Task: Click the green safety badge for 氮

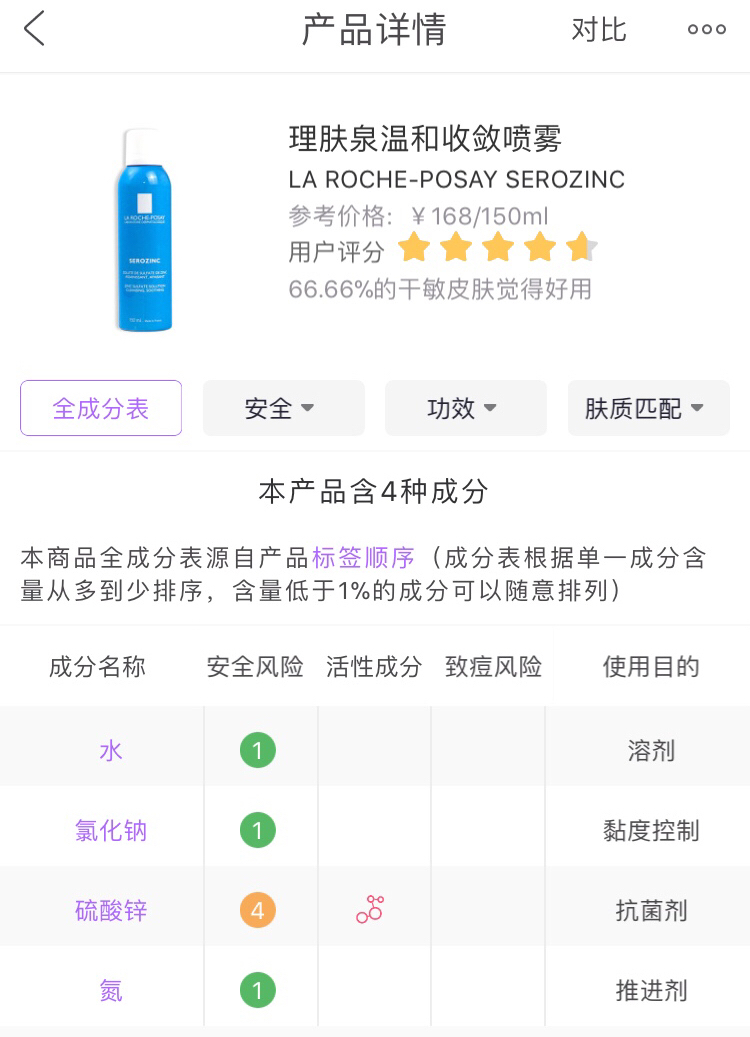Action: coord(260,990)
